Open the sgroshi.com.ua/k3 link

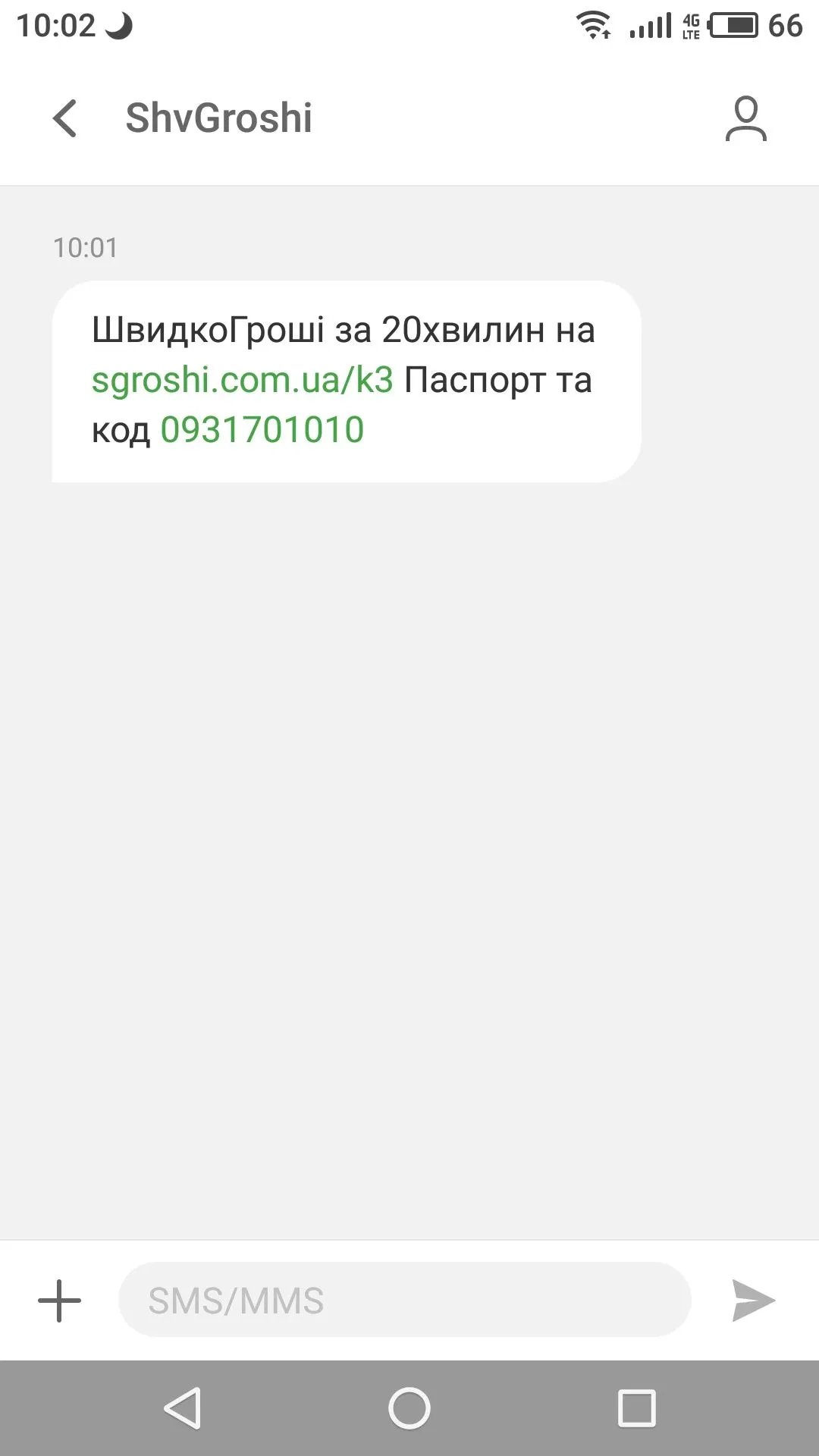coord(243,380)
